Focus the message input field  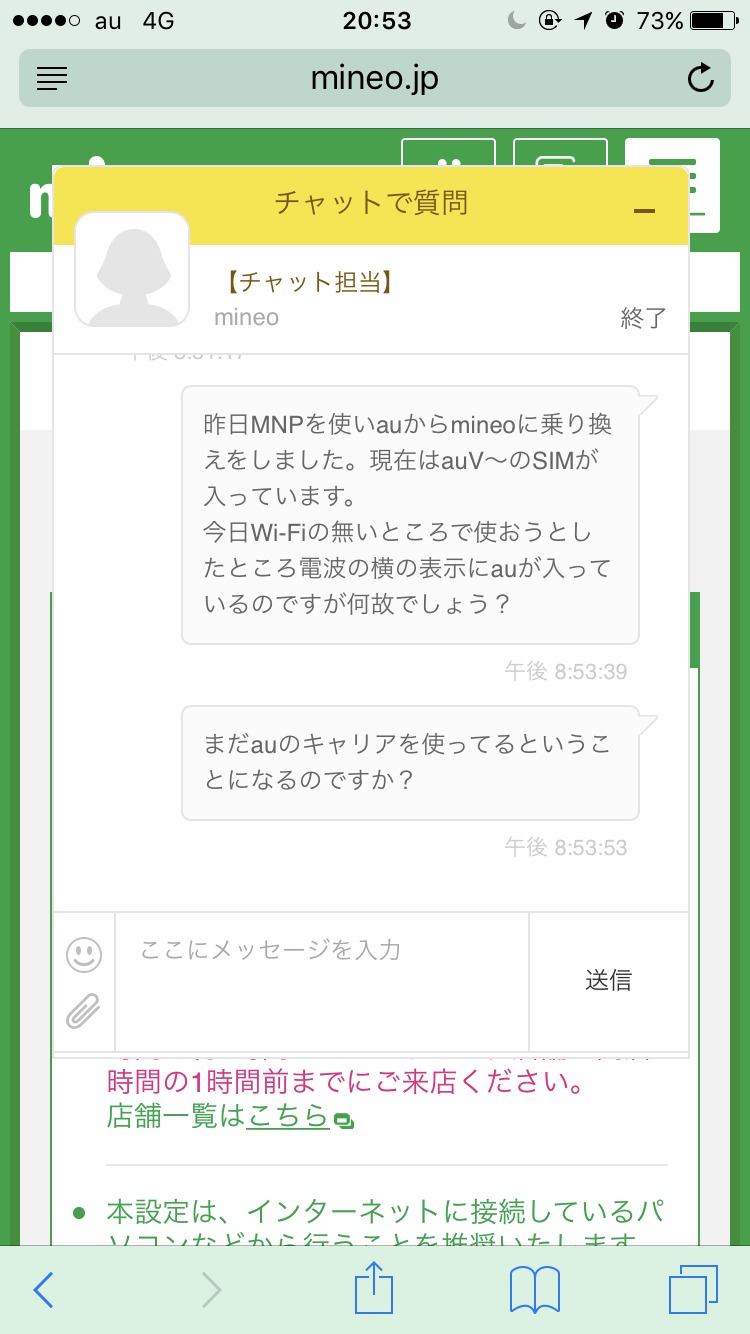tap(322, 981)
